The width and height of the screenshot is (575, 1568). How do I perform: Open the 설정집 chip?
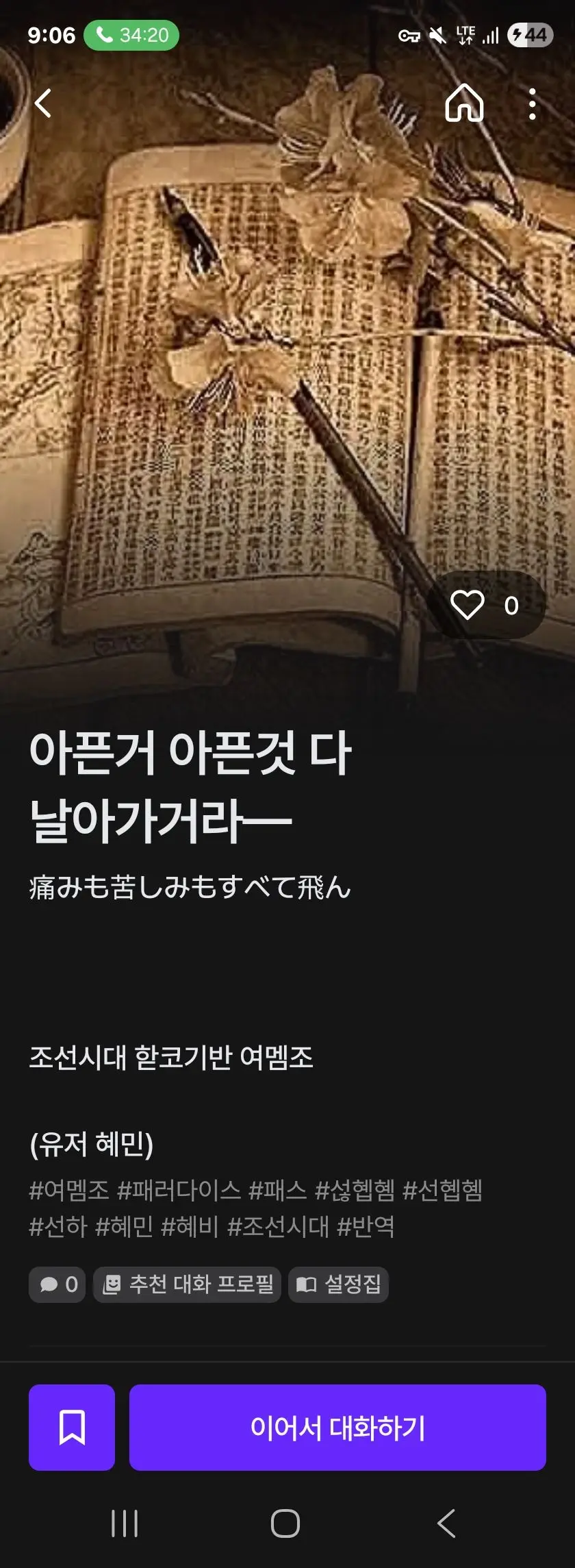(338, 1284)
